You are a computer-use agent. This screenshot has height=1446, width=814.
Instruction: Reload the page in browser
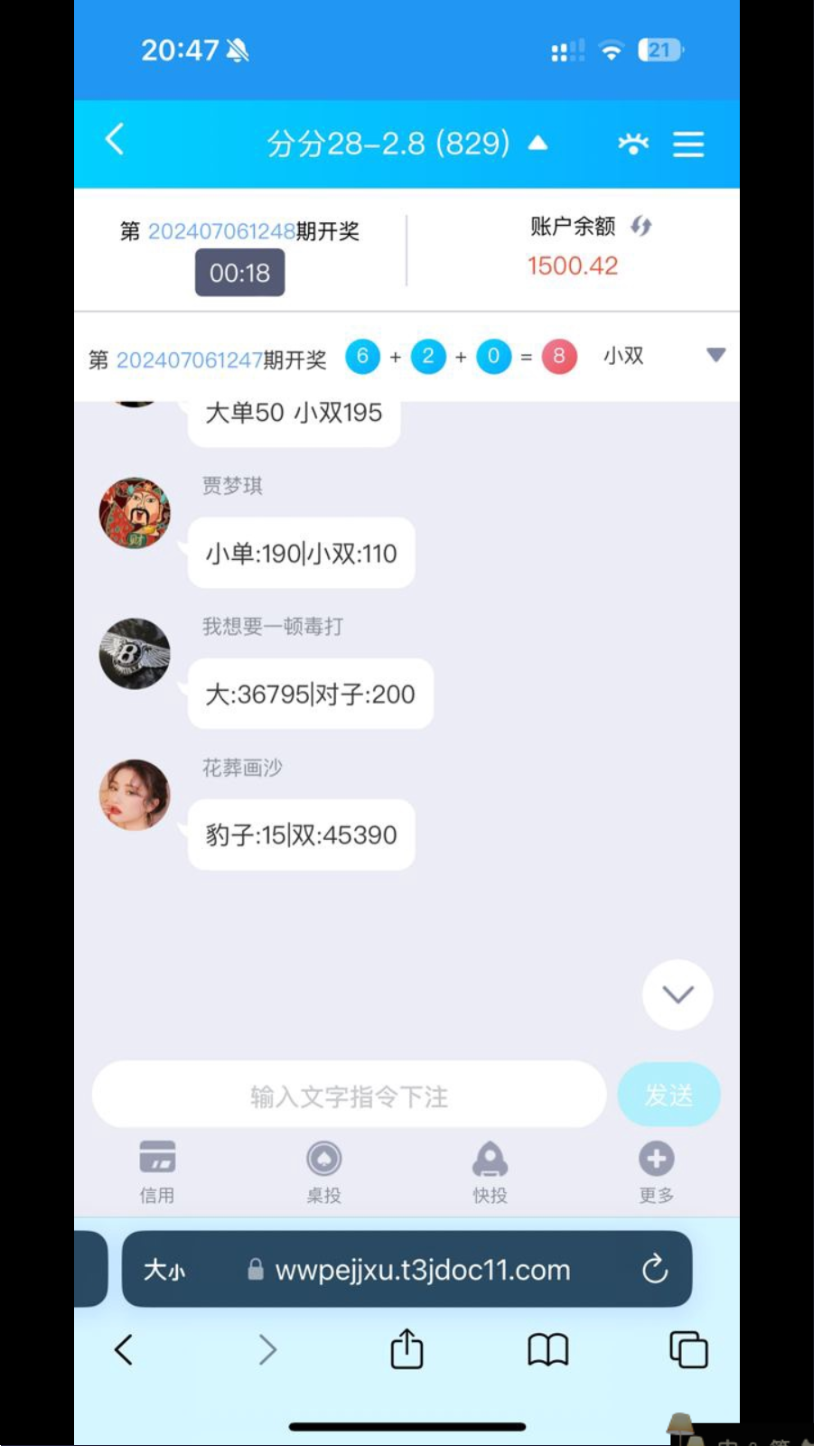tap(654, 1270)
